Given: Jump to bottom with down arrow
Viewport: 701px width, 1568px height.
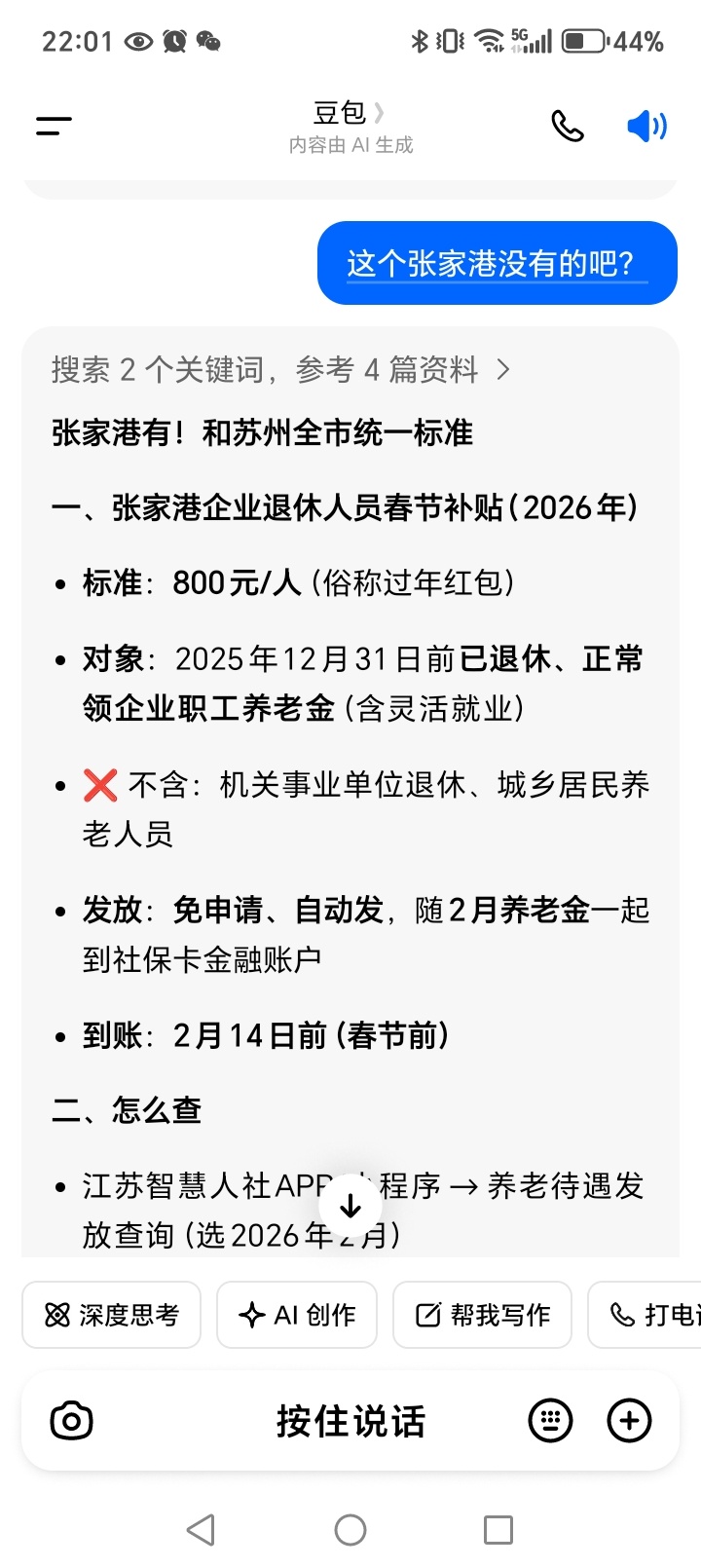Looking at the screenshot, I should (x=350, y=1206).
